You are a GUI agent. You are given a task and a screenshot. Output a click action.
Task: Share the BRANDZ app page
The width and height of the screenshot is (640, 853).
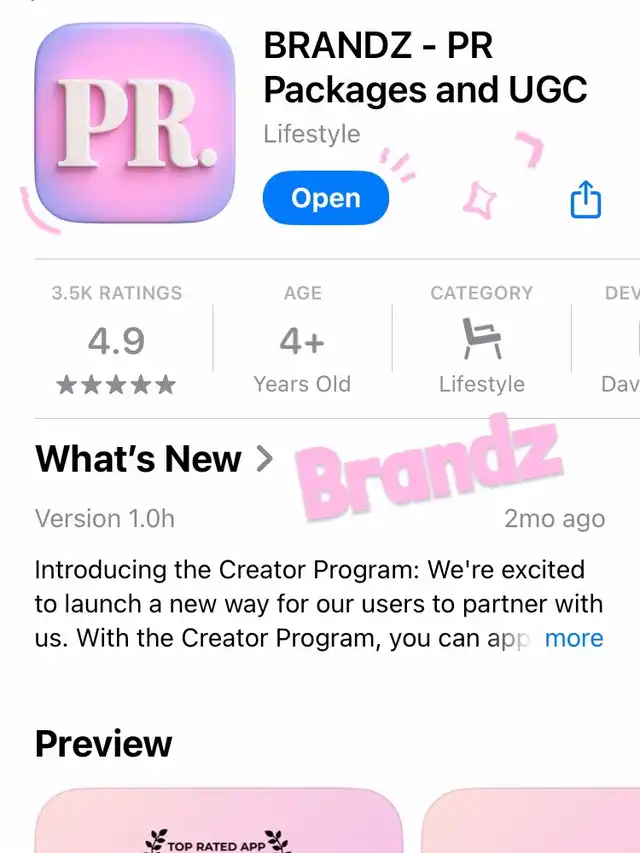(x=585, y=199)
